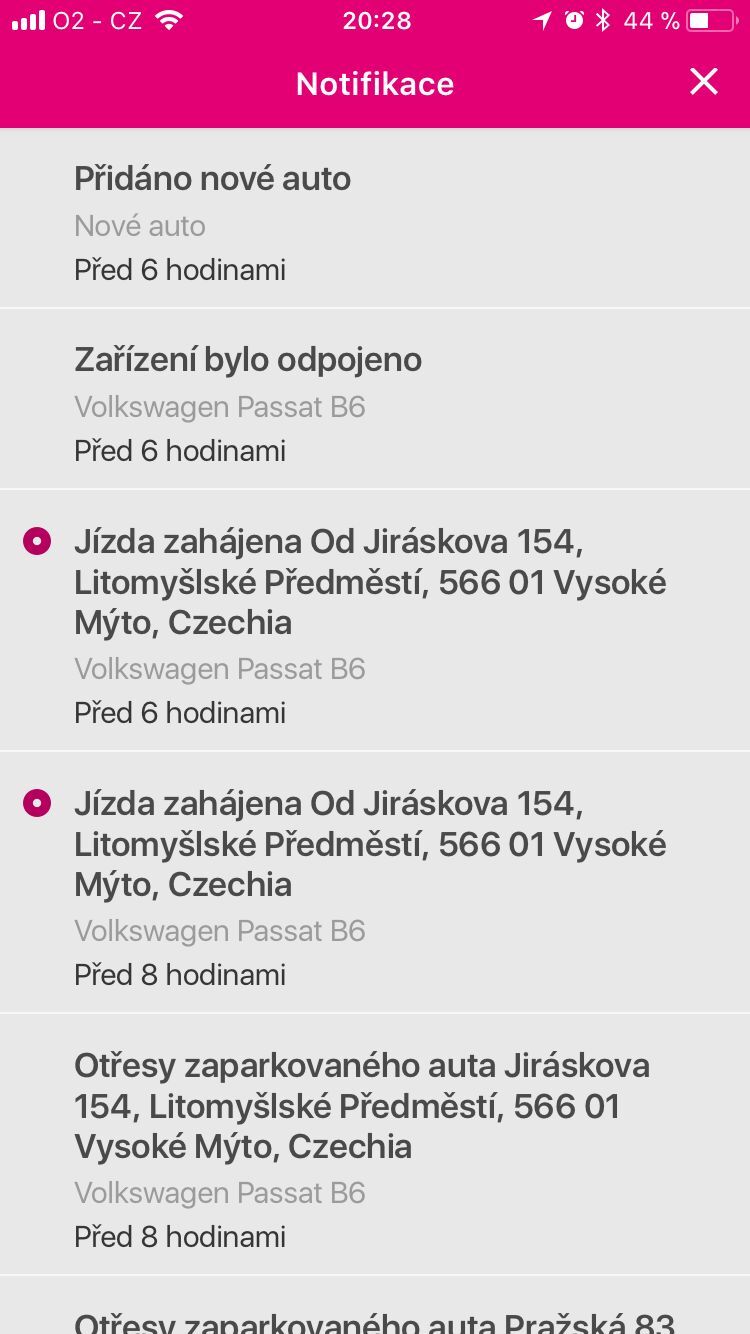Open the first 'Jízda zahájena Od Jiráskova 154' notification

(x=375, y=620)
